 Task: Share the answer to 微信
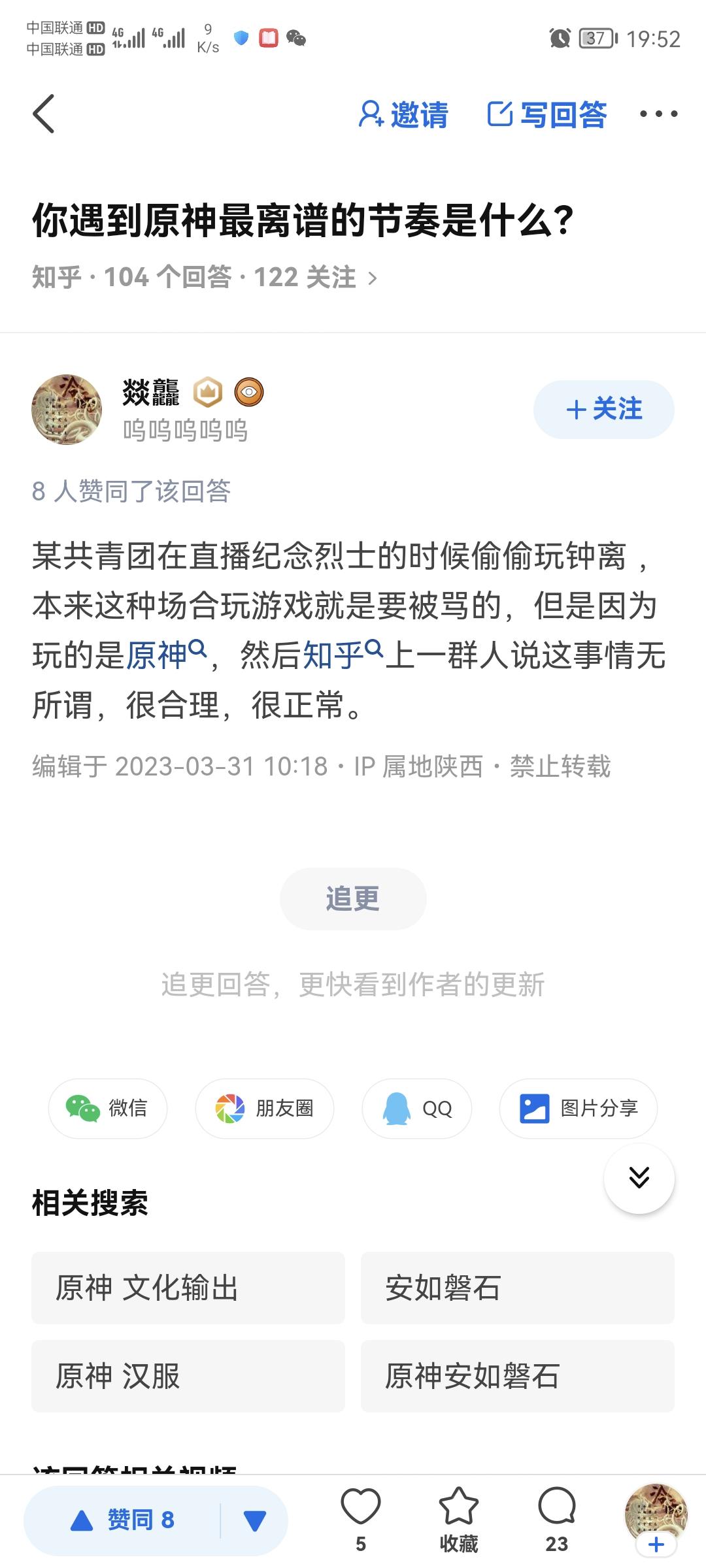108,1109
